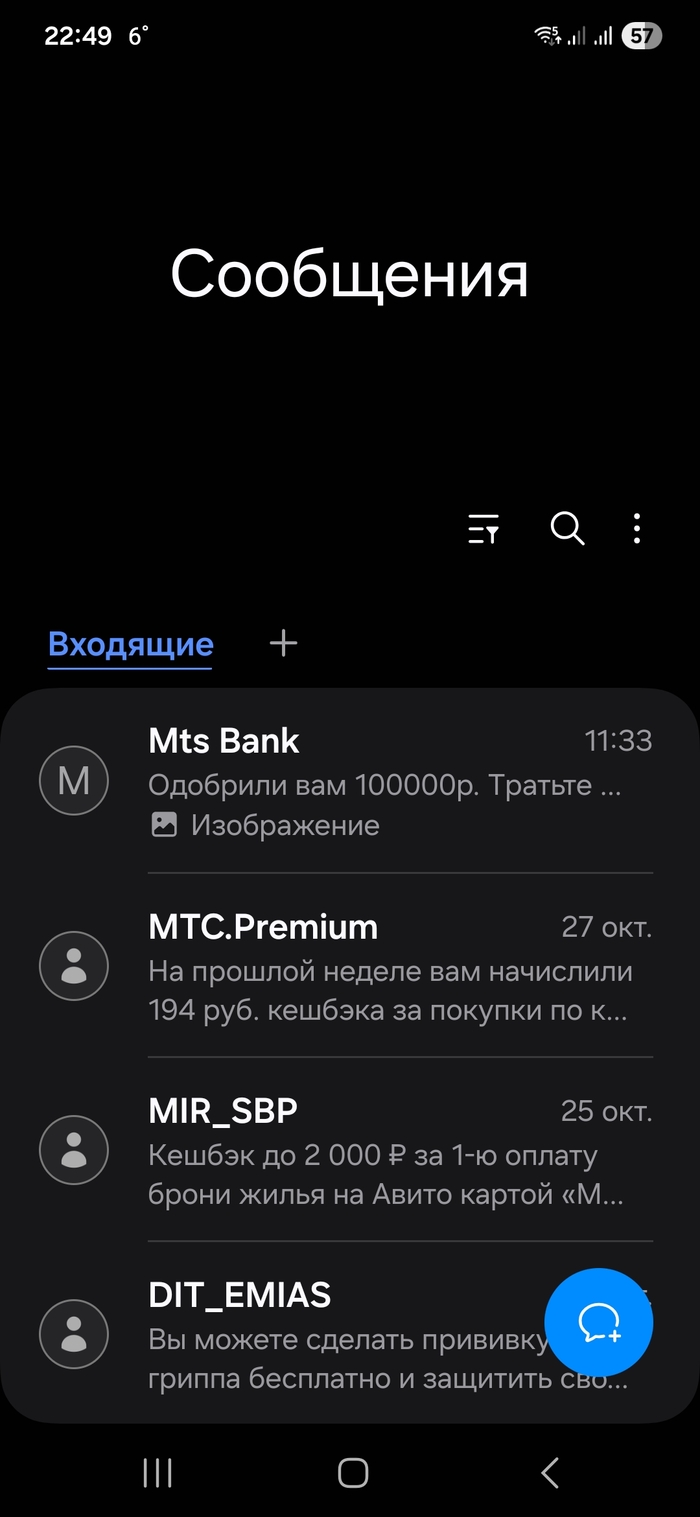The width and height of the screenshot is (700, 1517).
Task: Open the message filter icon
Action: (484, 529)
